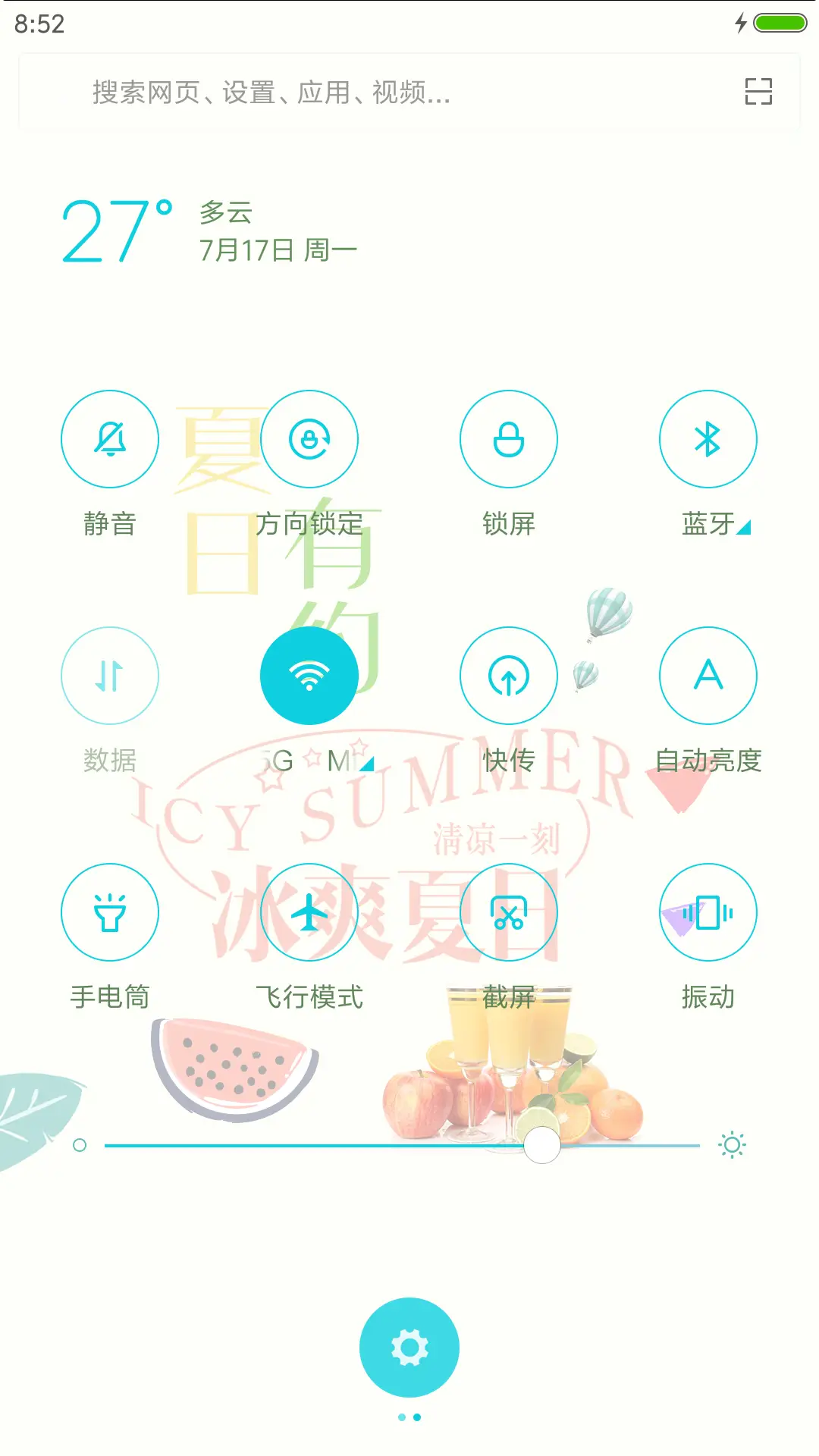Enable 数据 mobile data
Screen dimensions: 819x1456
click(x=110, y=675)
